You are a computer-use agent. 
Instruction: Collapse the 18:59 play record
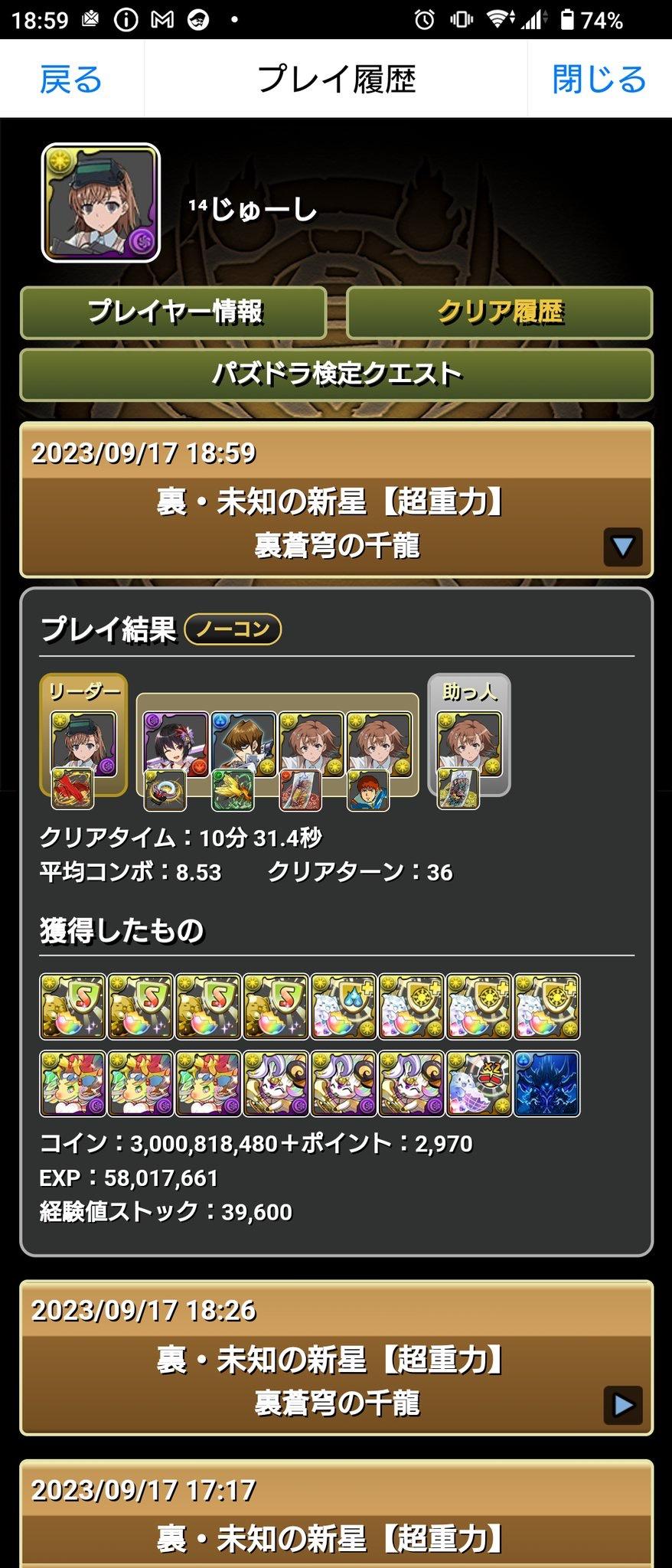point(622,547)
